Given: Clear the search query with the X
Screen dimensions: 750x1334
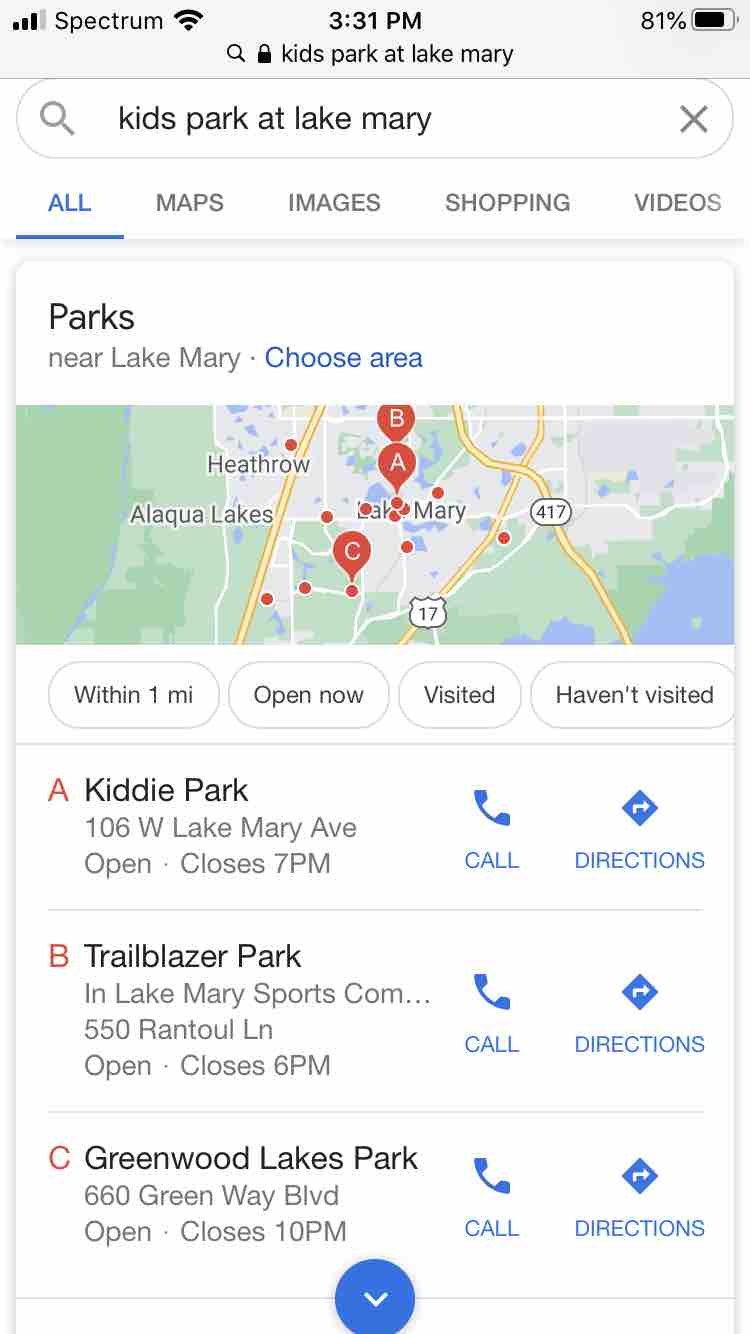Looking at the screenshot, I should point(693,120).
